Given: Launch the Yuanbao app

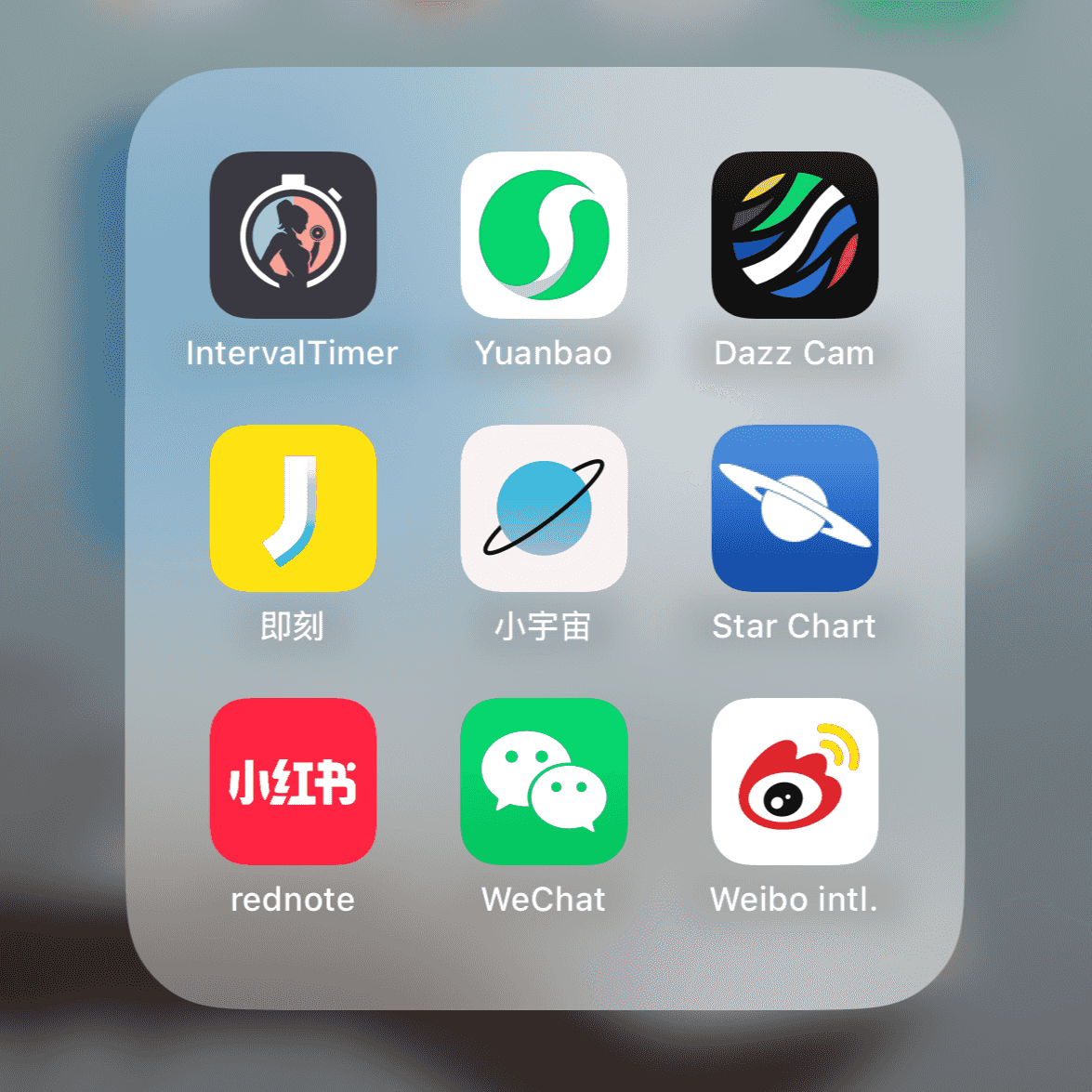Looking at the screenshot, I should [x=544, y=235].
